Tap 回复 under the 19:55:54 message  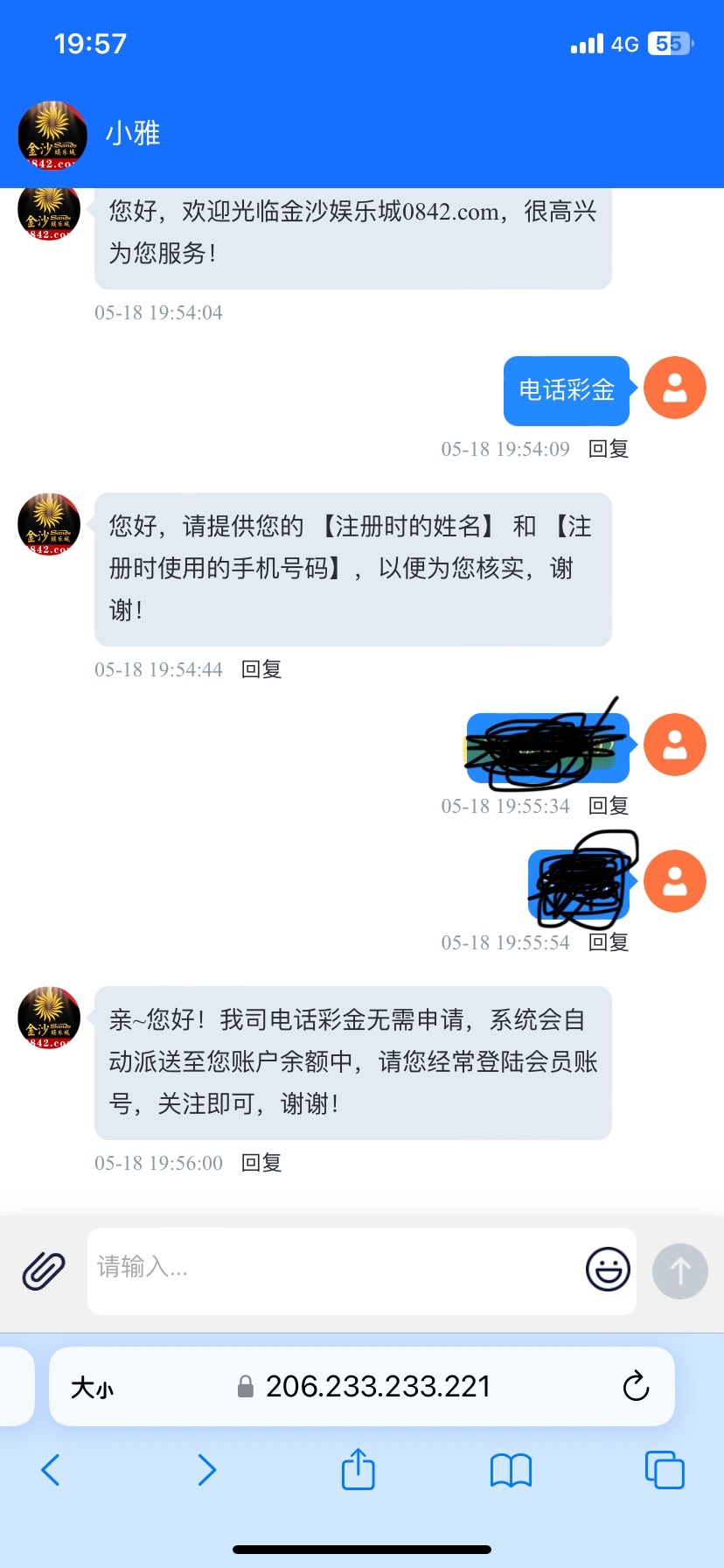609,942
